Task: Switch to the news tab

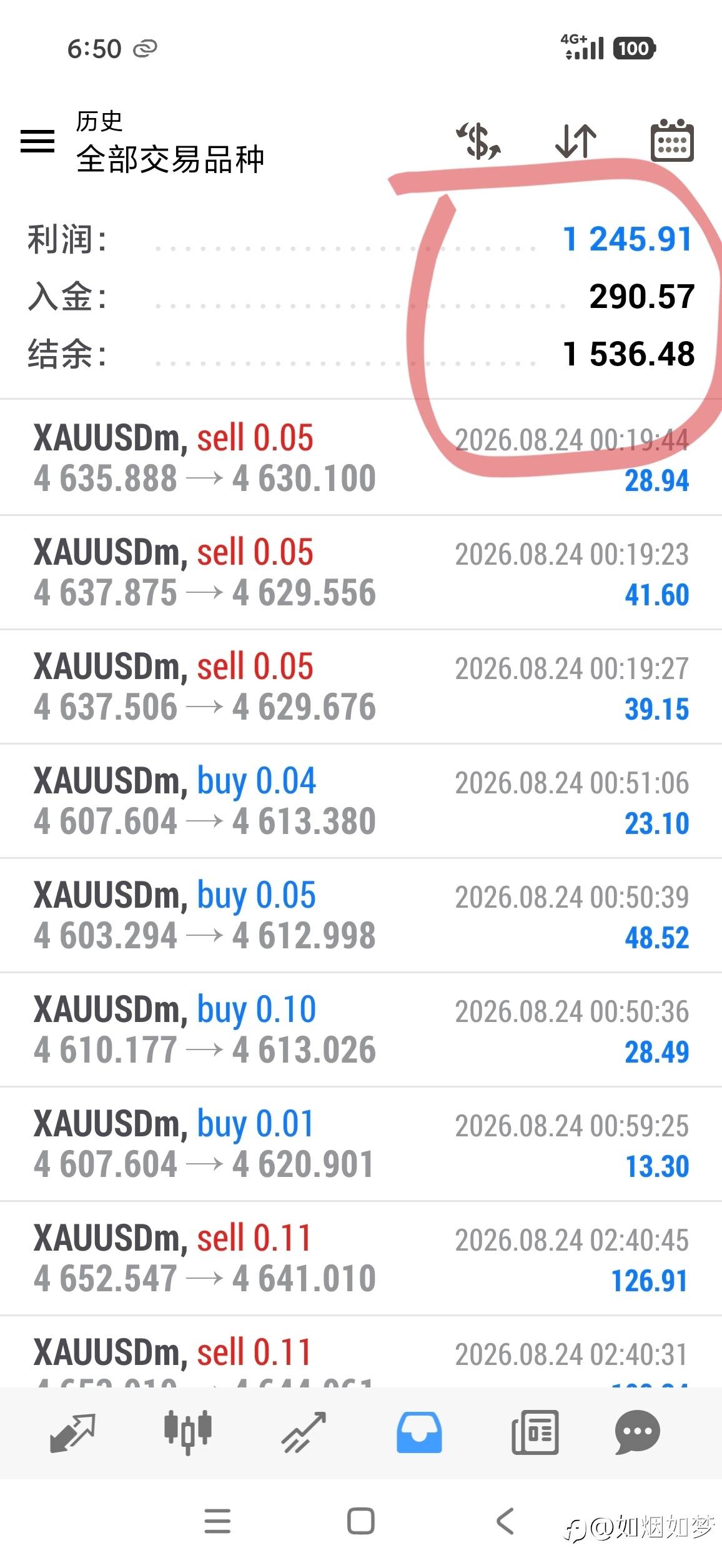Action: tap(535, 1432)
